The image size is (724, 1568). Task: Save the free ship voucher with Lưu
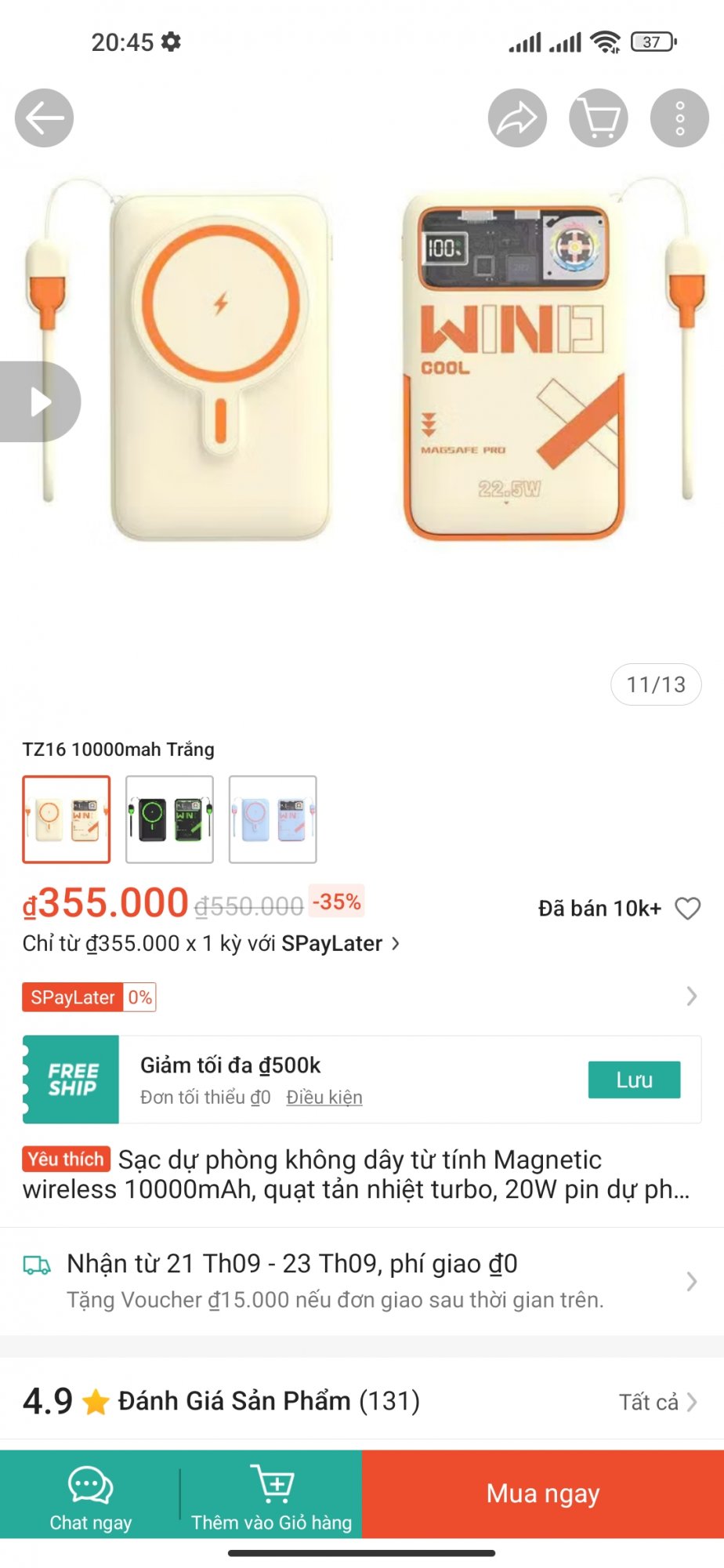click(634, 1080)
